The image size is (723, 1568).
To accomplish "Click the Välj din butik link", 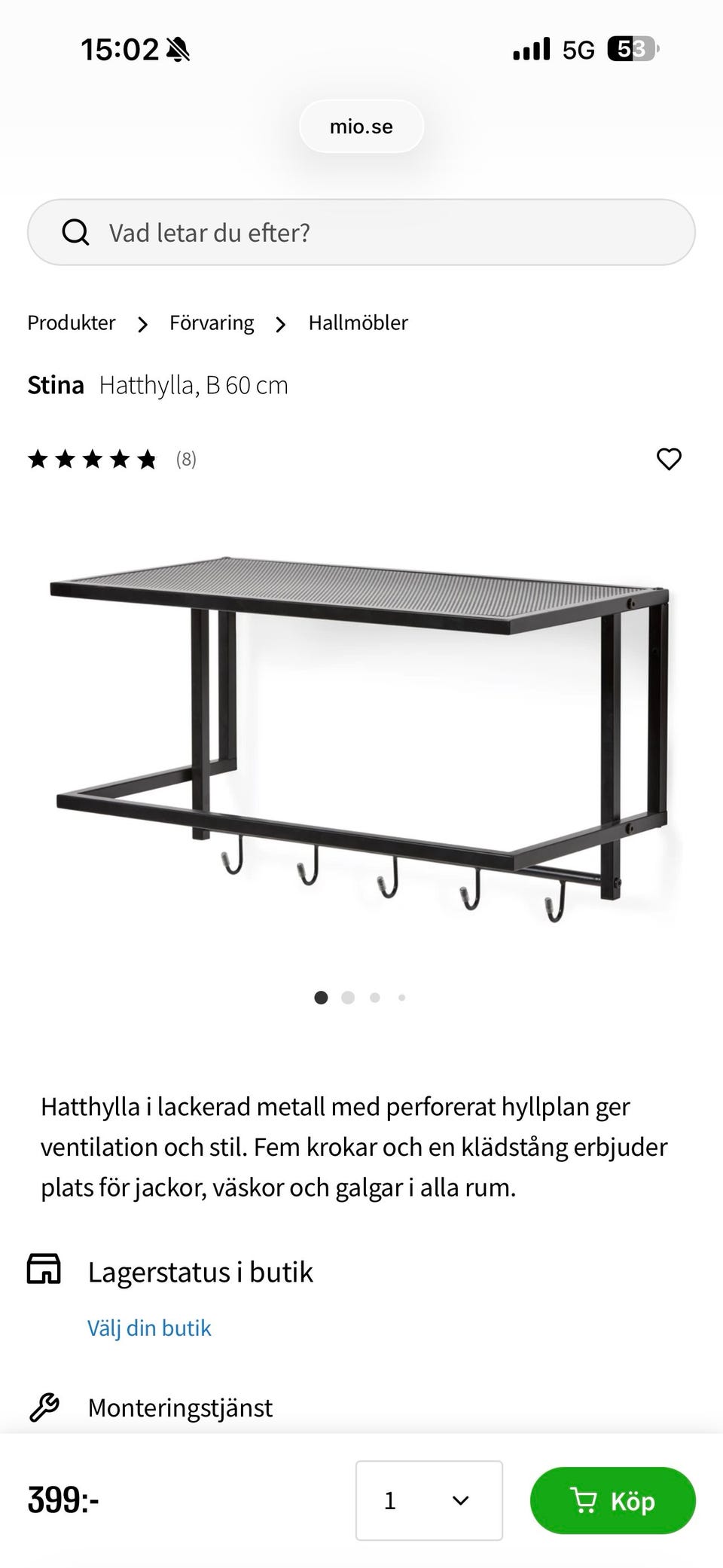I will 149,1328.
